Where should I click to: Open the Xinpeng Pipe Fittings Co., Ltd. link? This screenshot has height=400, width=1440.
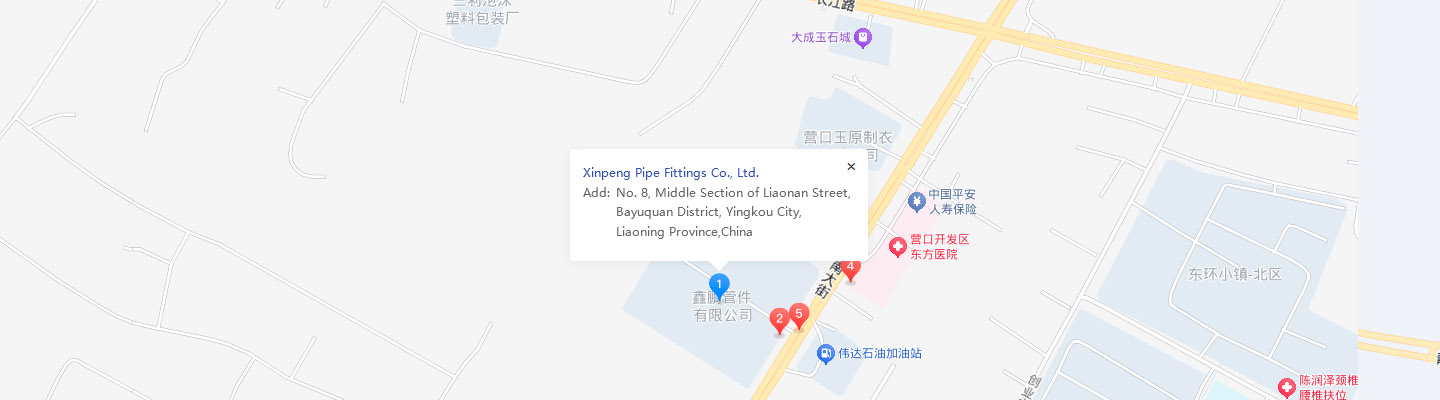[x=670, y=173]
